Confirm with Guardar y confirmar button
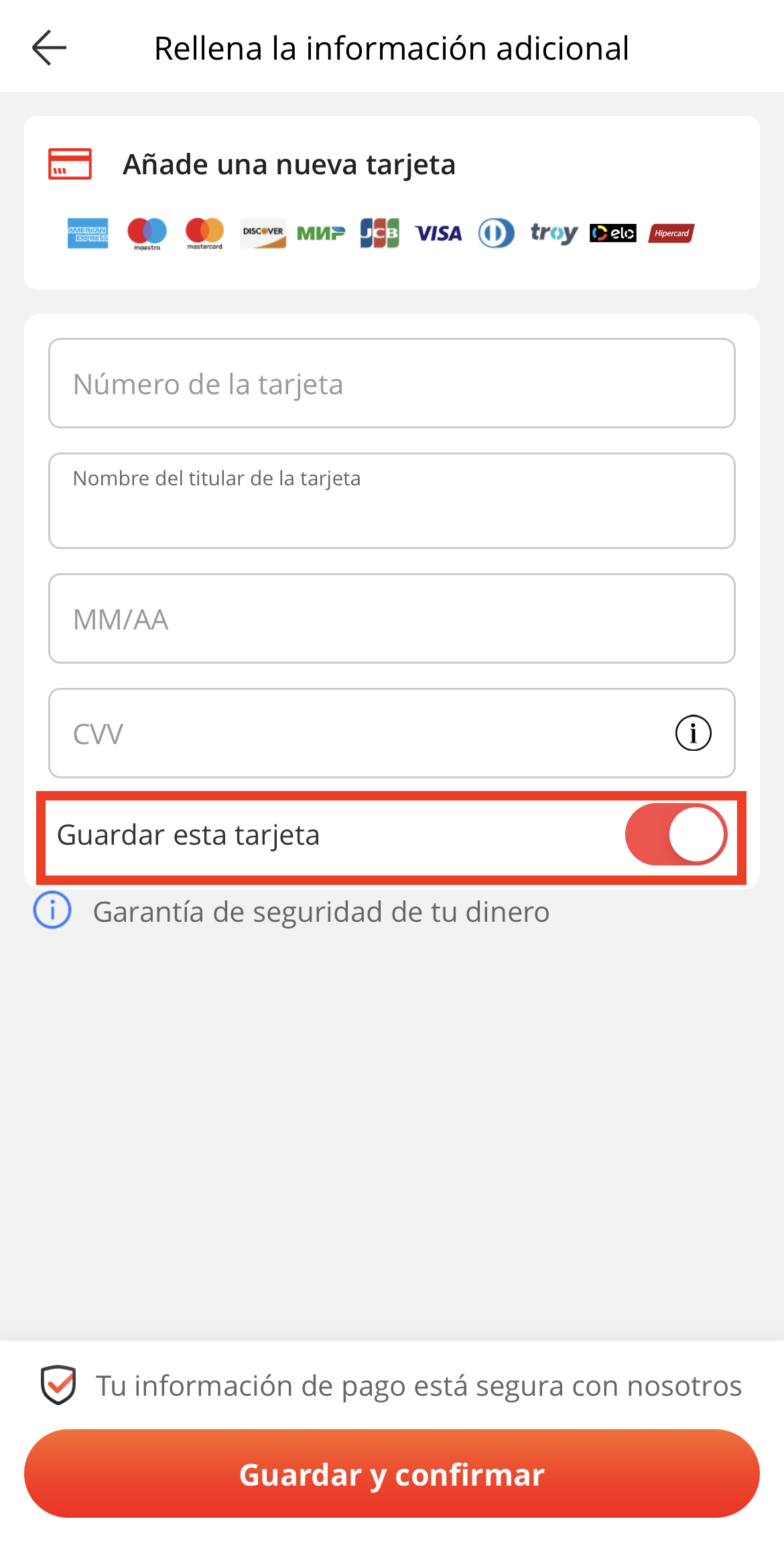The image size is (784, 1560). pos(391,1474)
